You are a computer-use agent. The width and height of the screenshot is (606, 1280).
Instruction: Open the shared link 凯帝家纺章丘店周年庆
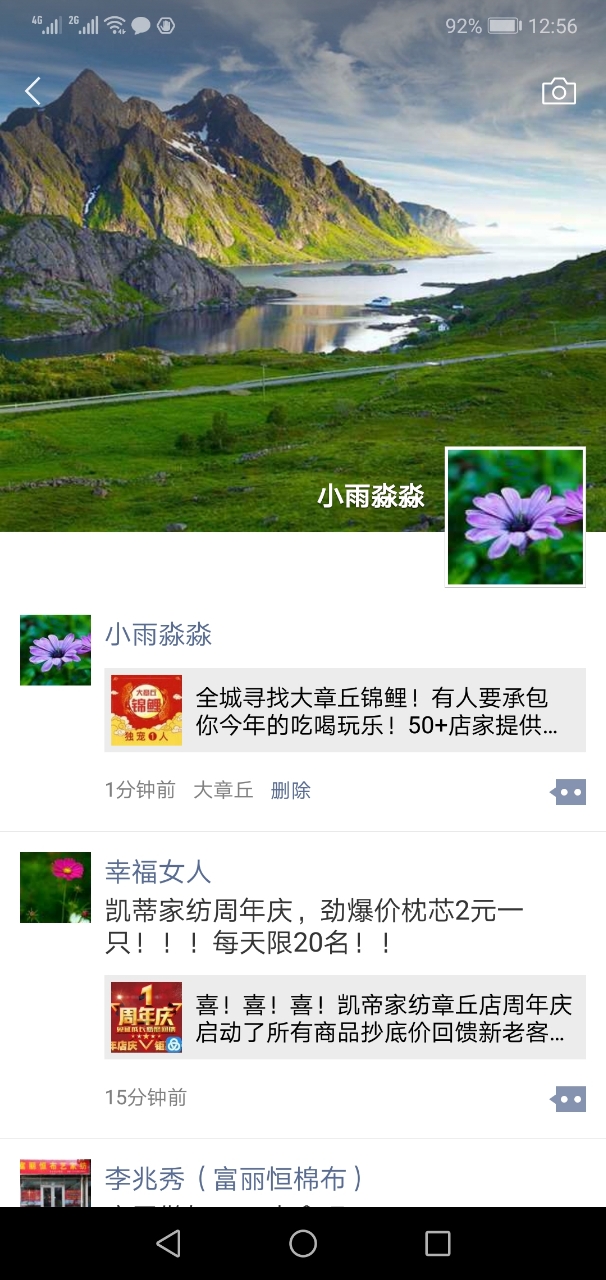tap(345, 1017)
